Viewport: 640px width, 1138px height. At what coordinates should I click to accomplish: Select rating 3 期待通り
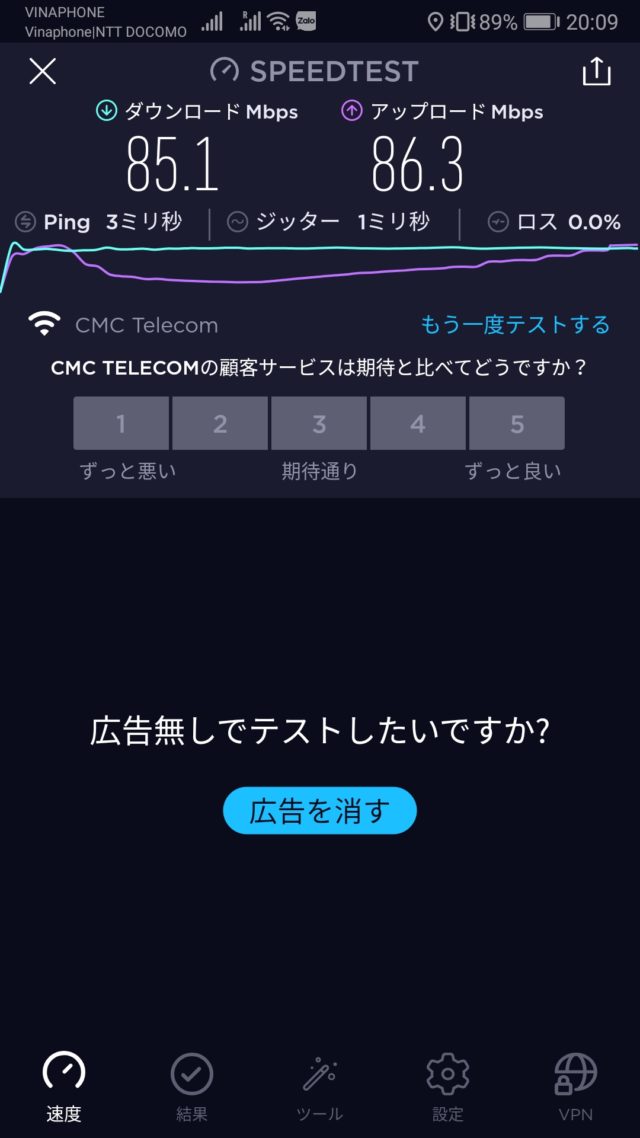319,424
